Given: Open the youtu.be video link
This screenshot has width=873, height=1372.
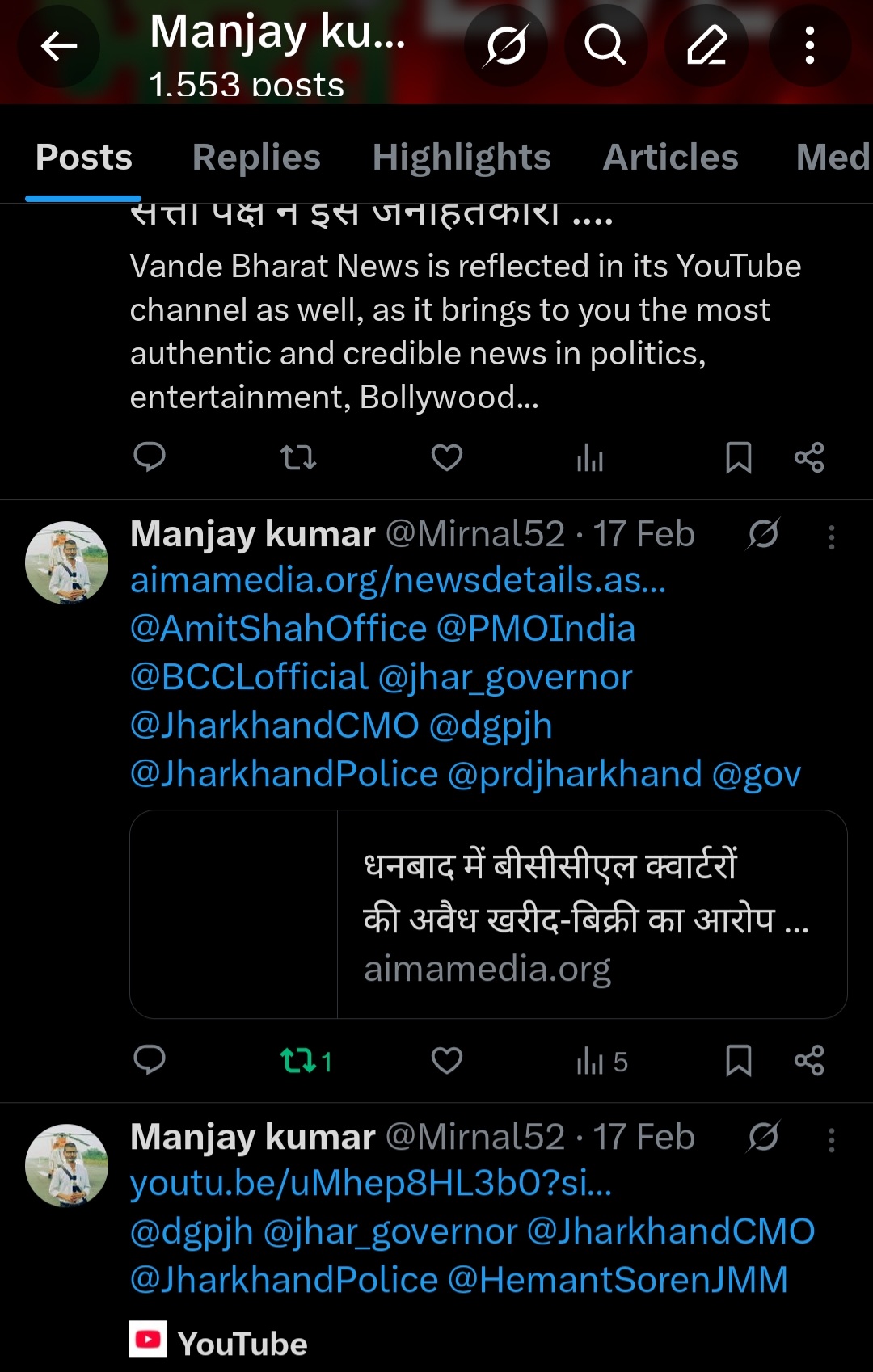Looking at the screenshot, I should click(371, 1184).
